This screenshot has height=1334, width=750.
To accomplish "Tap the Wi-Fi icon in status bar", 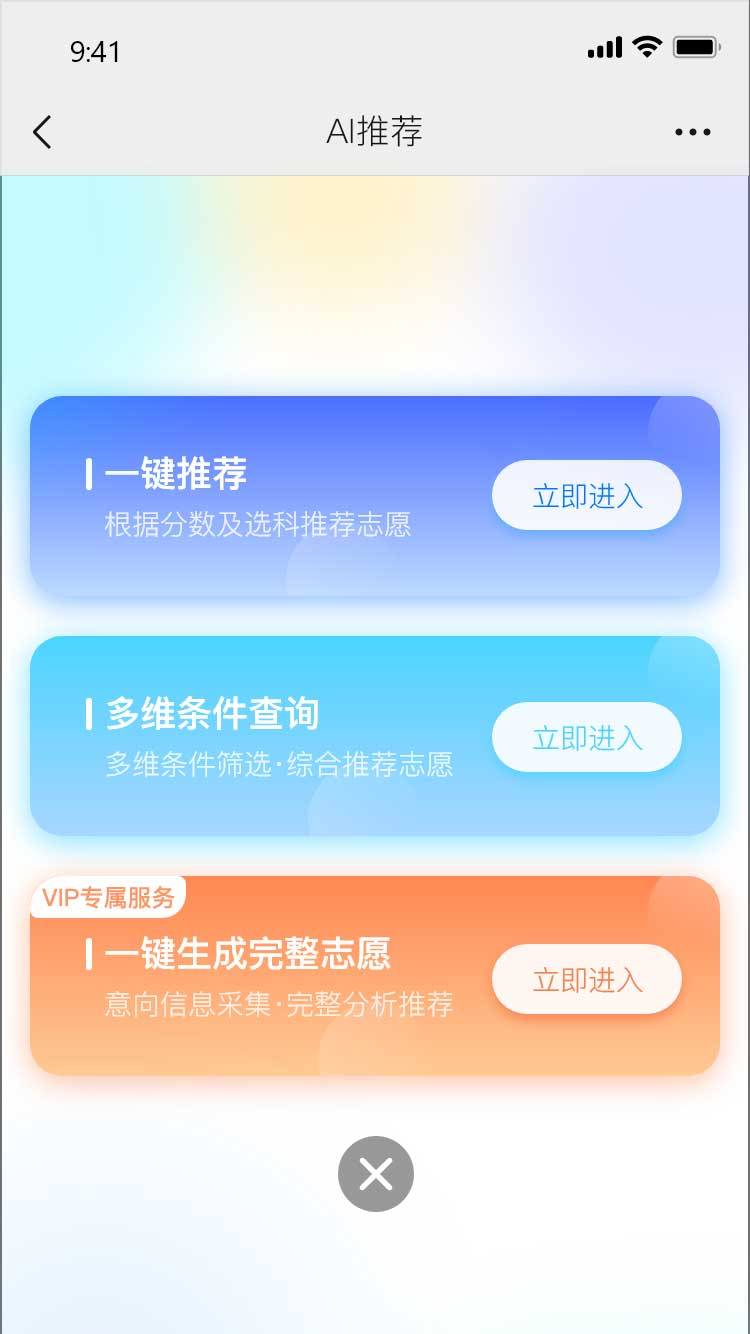I will pyautogui.click(x=646, y=46).
